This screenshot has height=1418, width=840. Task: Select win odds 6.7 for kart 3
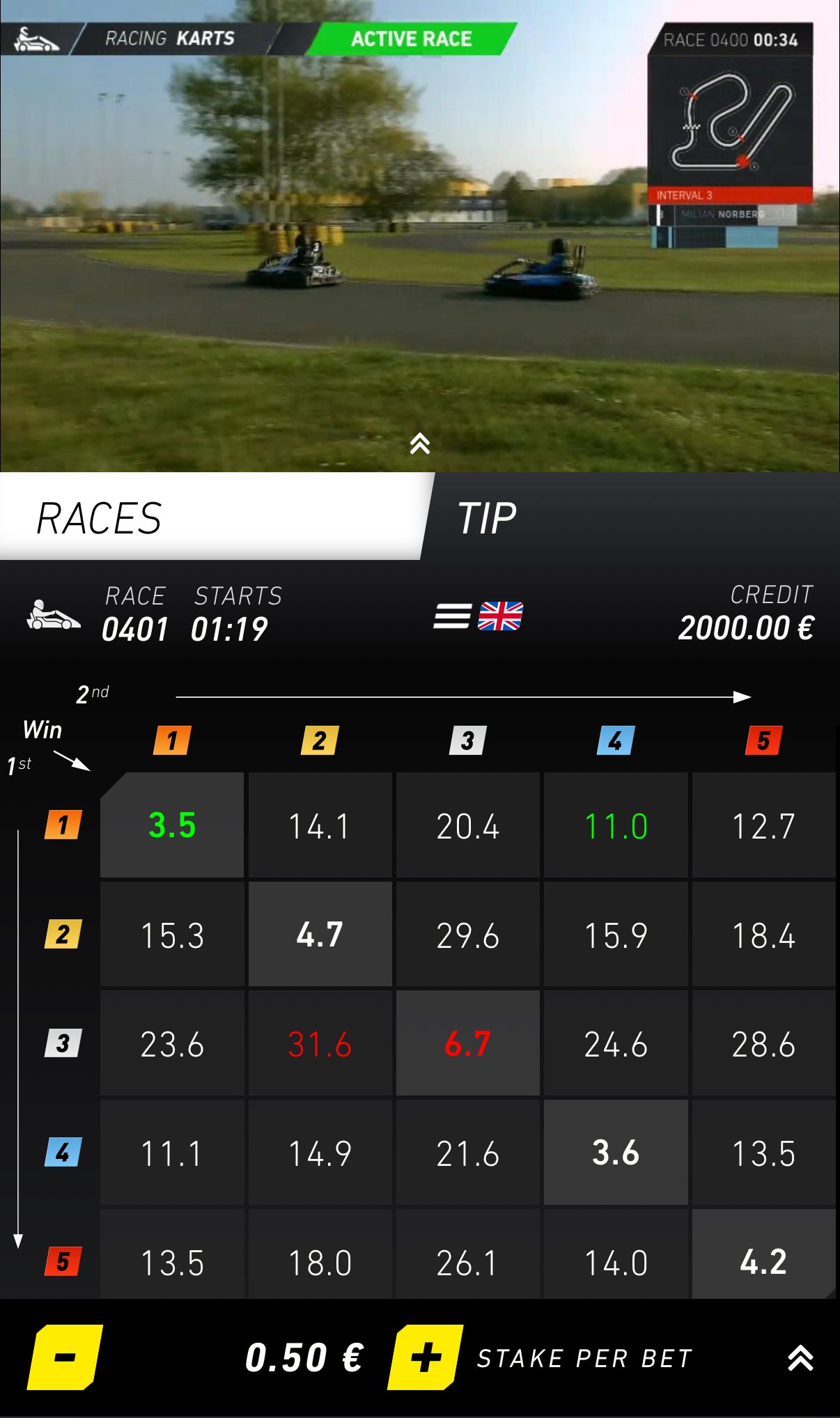pyautogui.click(x=467, y=1043)
